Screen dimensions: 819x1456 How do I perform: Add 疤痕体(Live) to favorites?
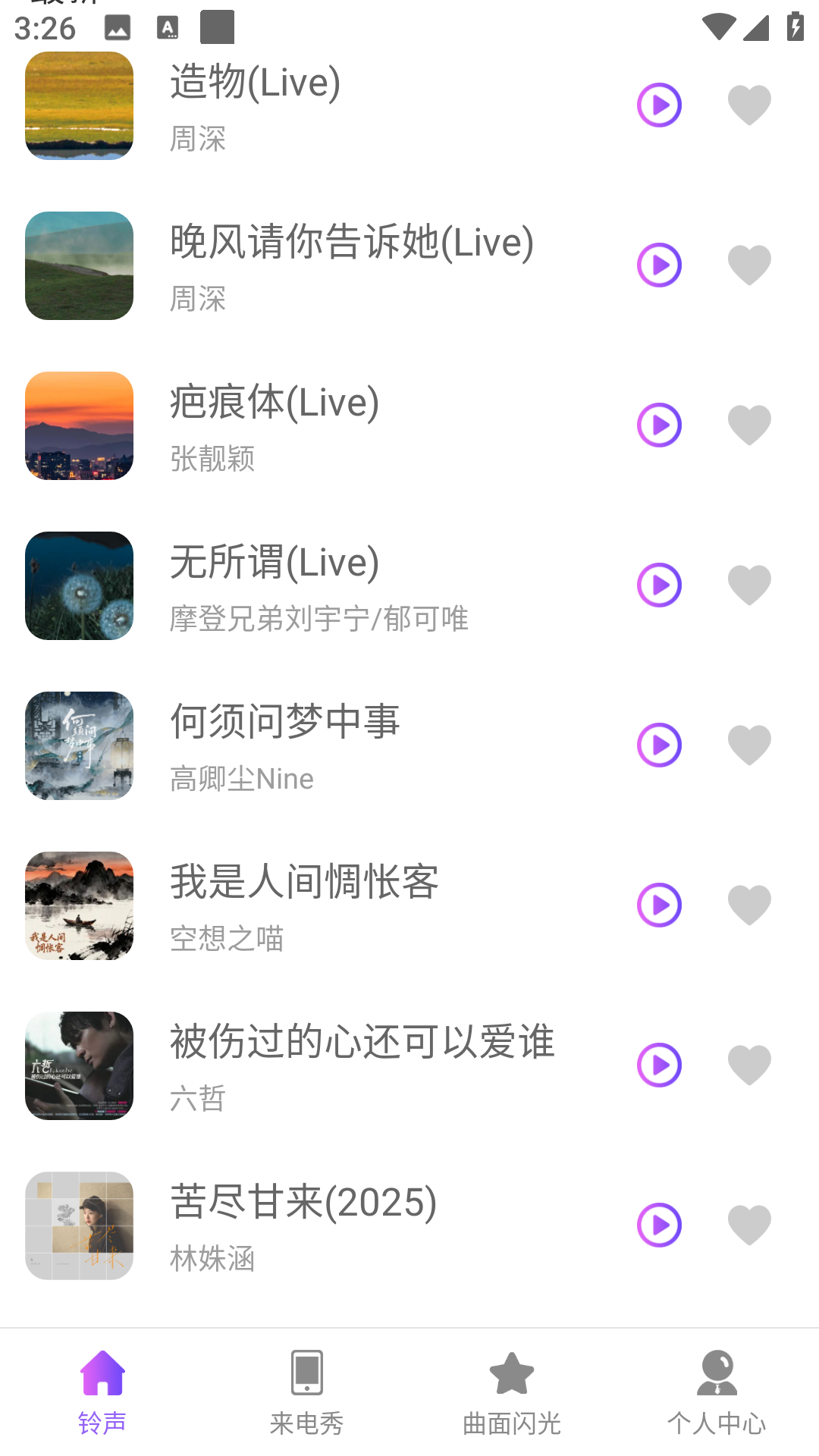click(x=749, y=425)
